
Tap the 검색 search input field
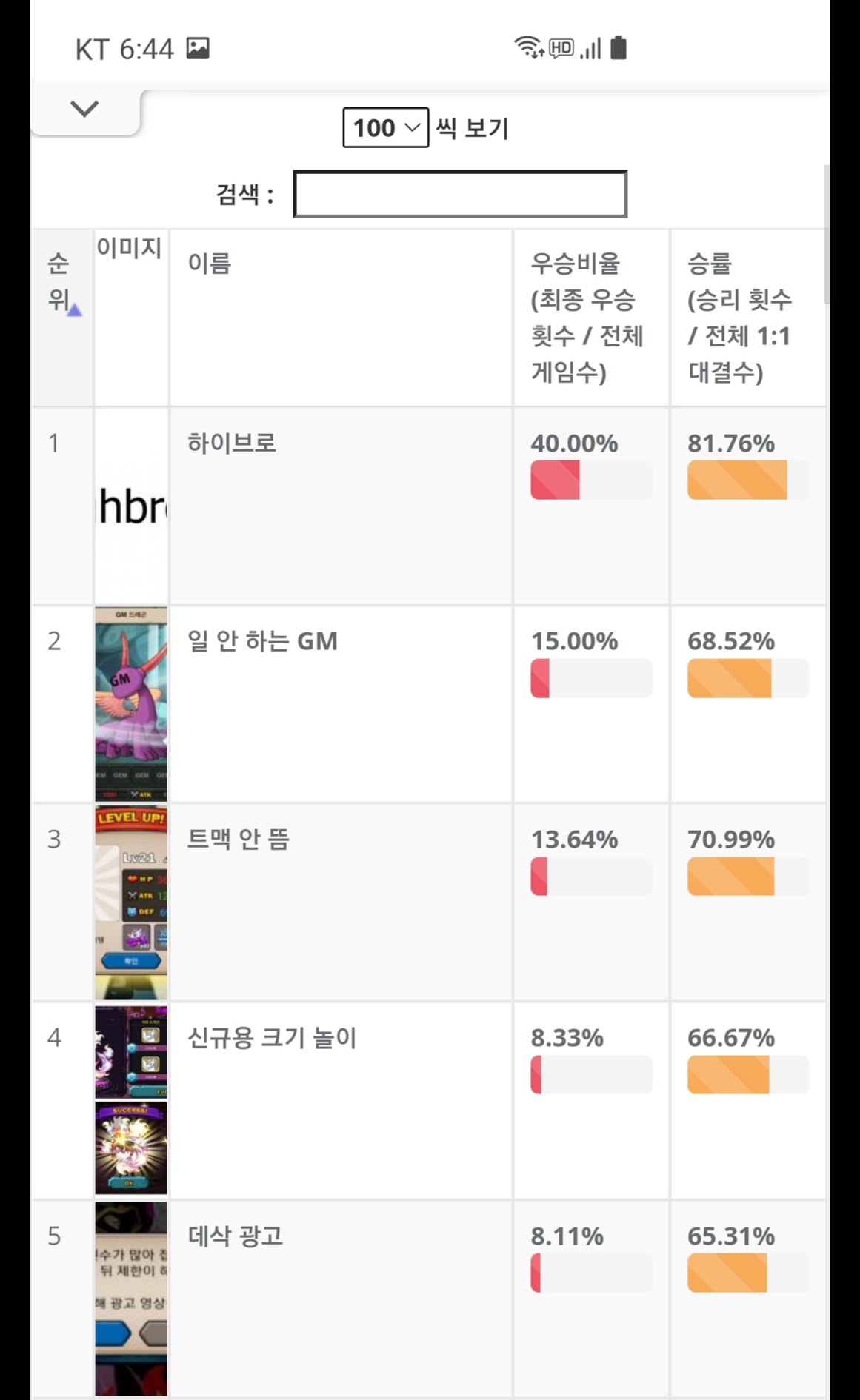click(x=460, y=195)
